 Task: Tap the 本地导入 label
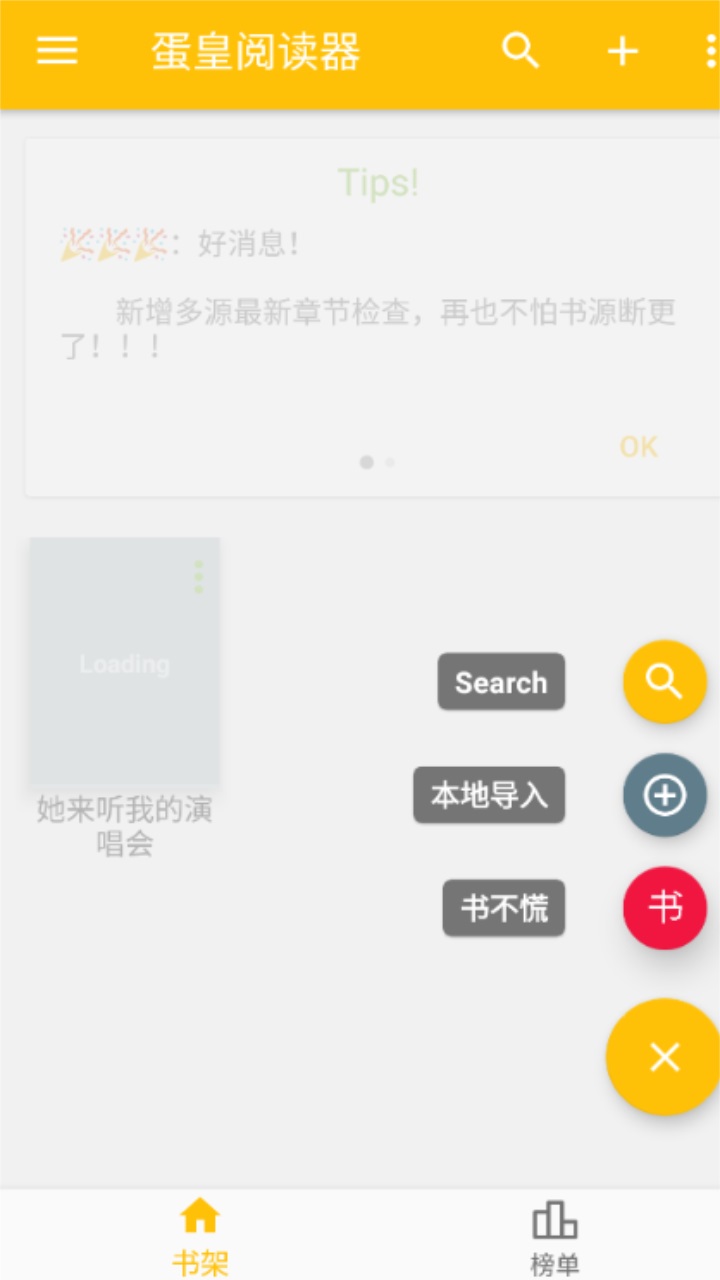tap(489, 795)
